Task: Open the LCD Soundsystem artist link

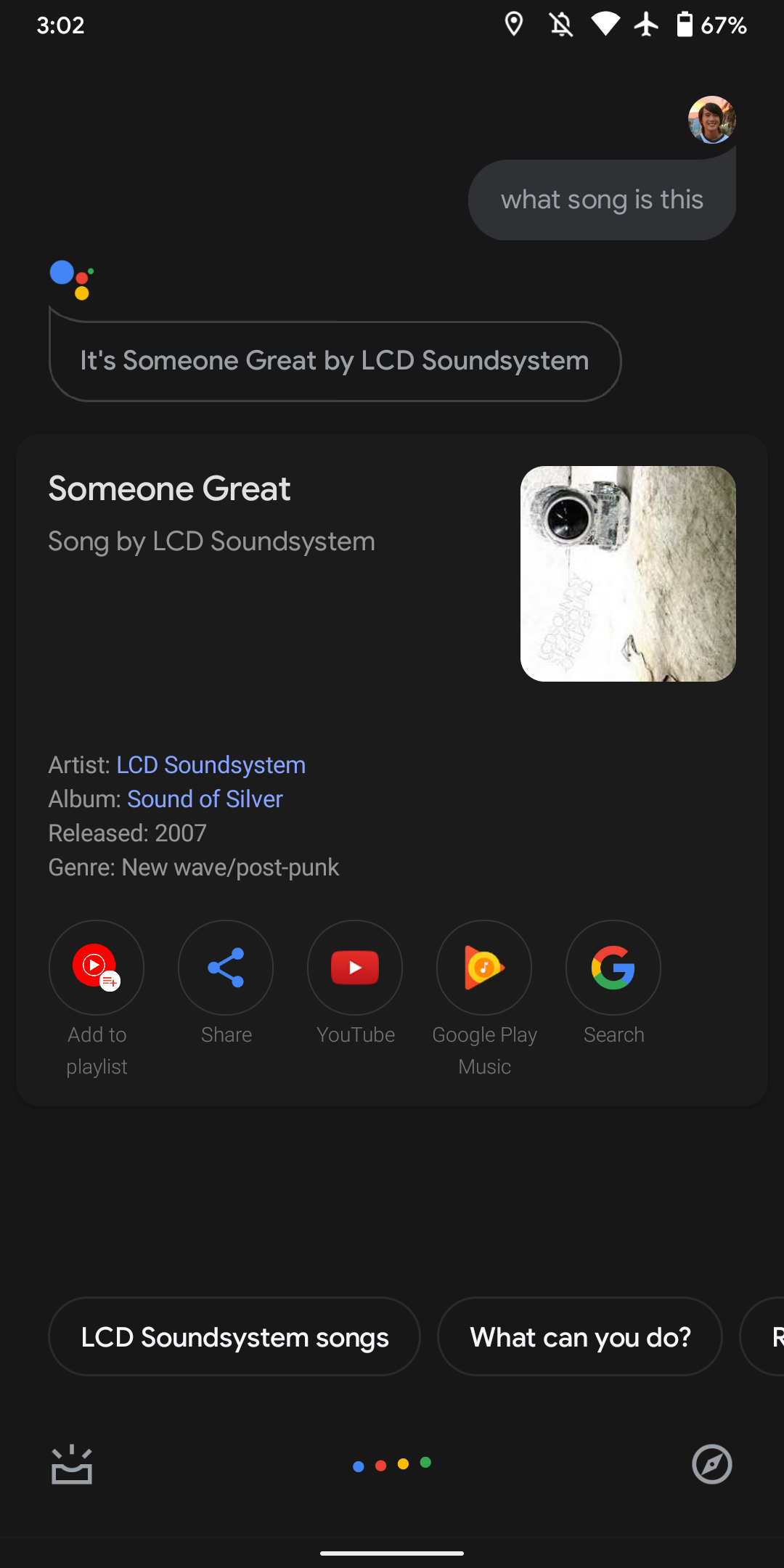Action: tap(211, 765)
